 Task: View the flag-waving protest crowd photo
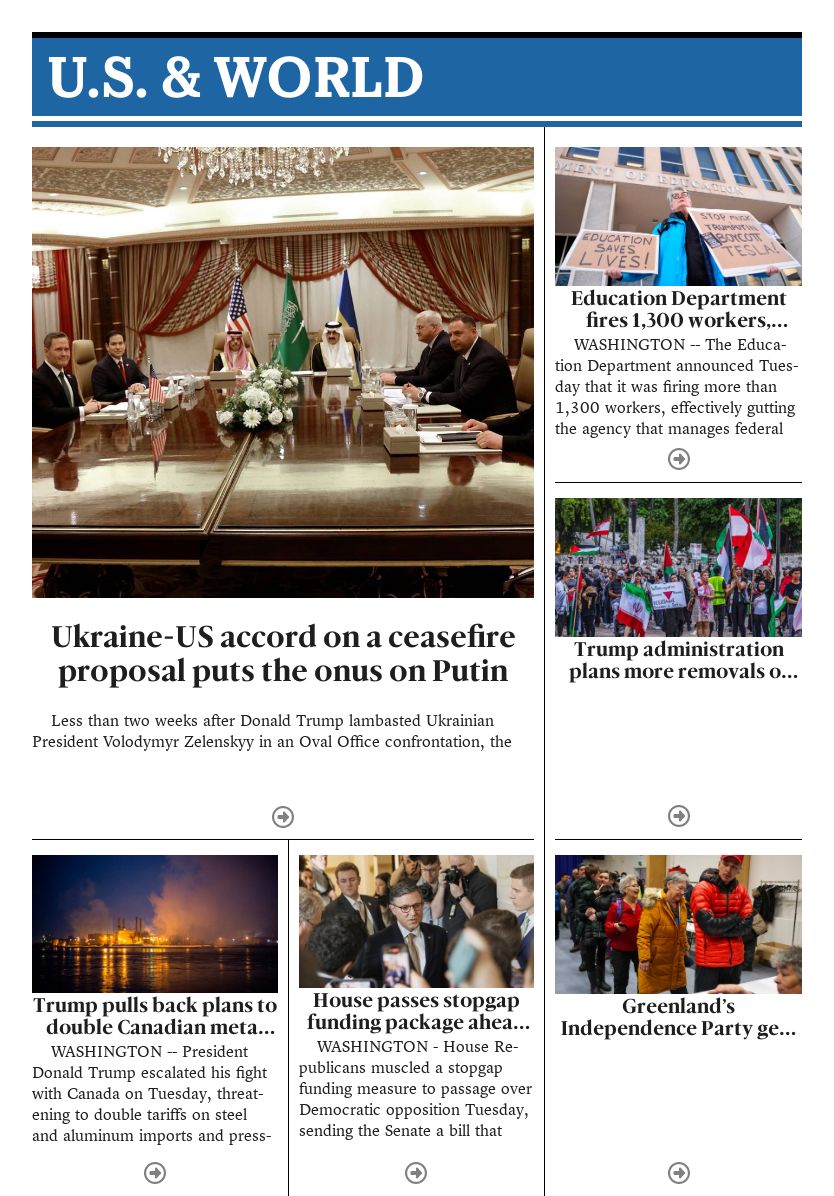tap(678, 567)
